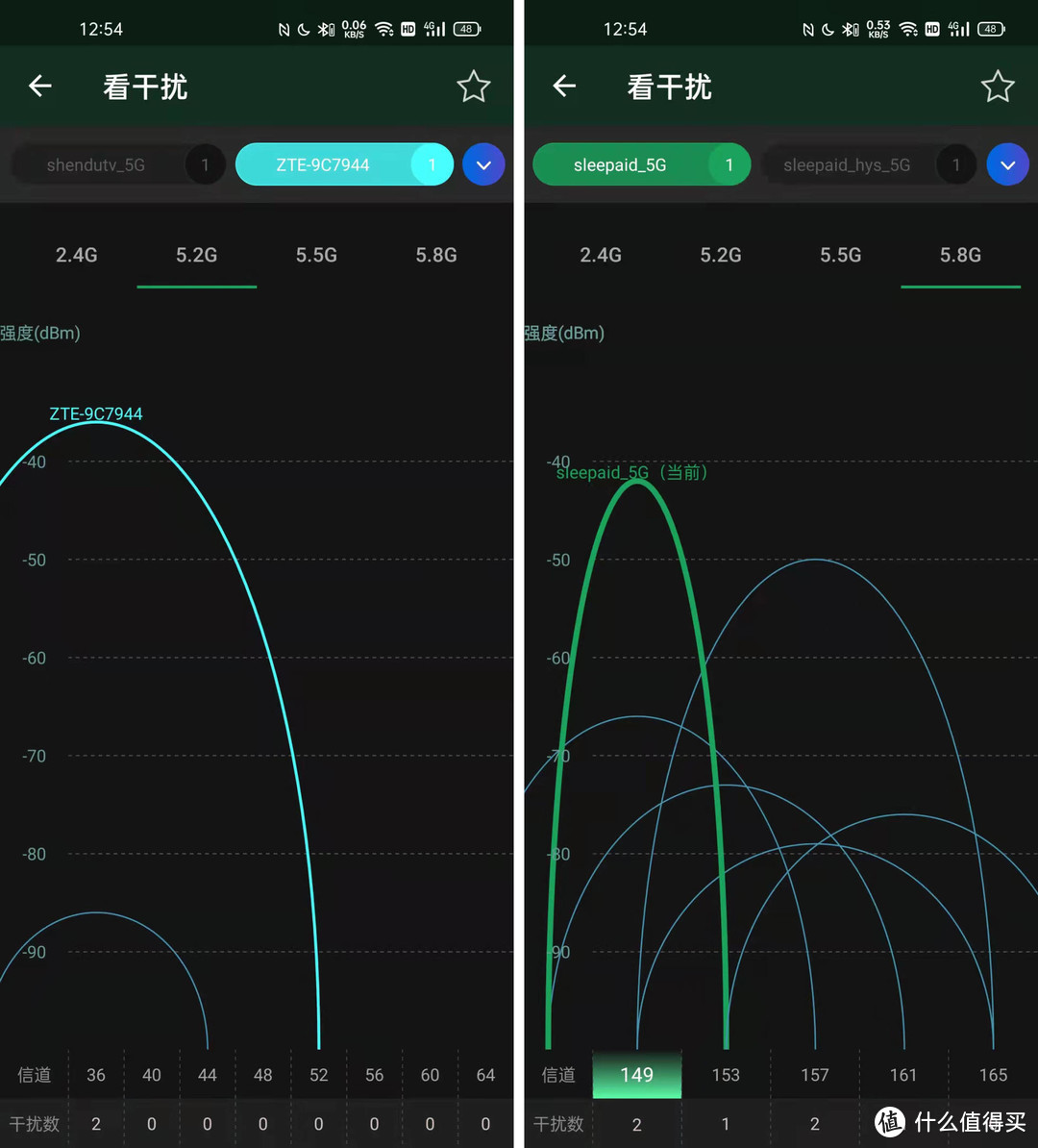
Task: Click channel 52 on the left chart
Action: click(318, 1074)
